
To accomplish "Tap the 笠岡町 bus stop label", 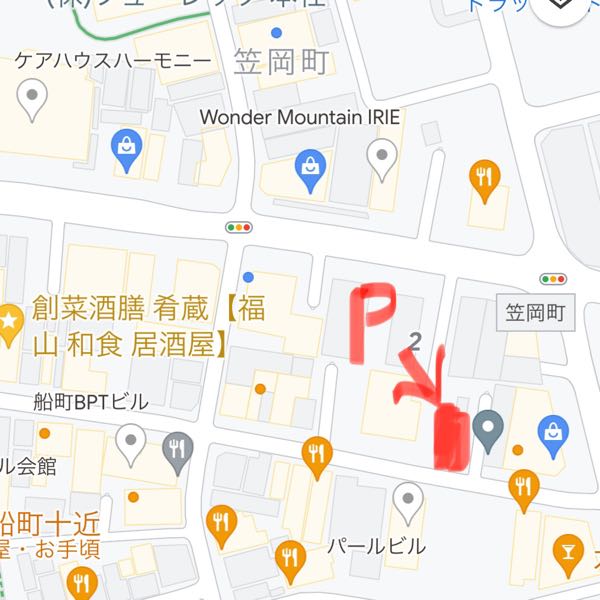I will point(535,313).
